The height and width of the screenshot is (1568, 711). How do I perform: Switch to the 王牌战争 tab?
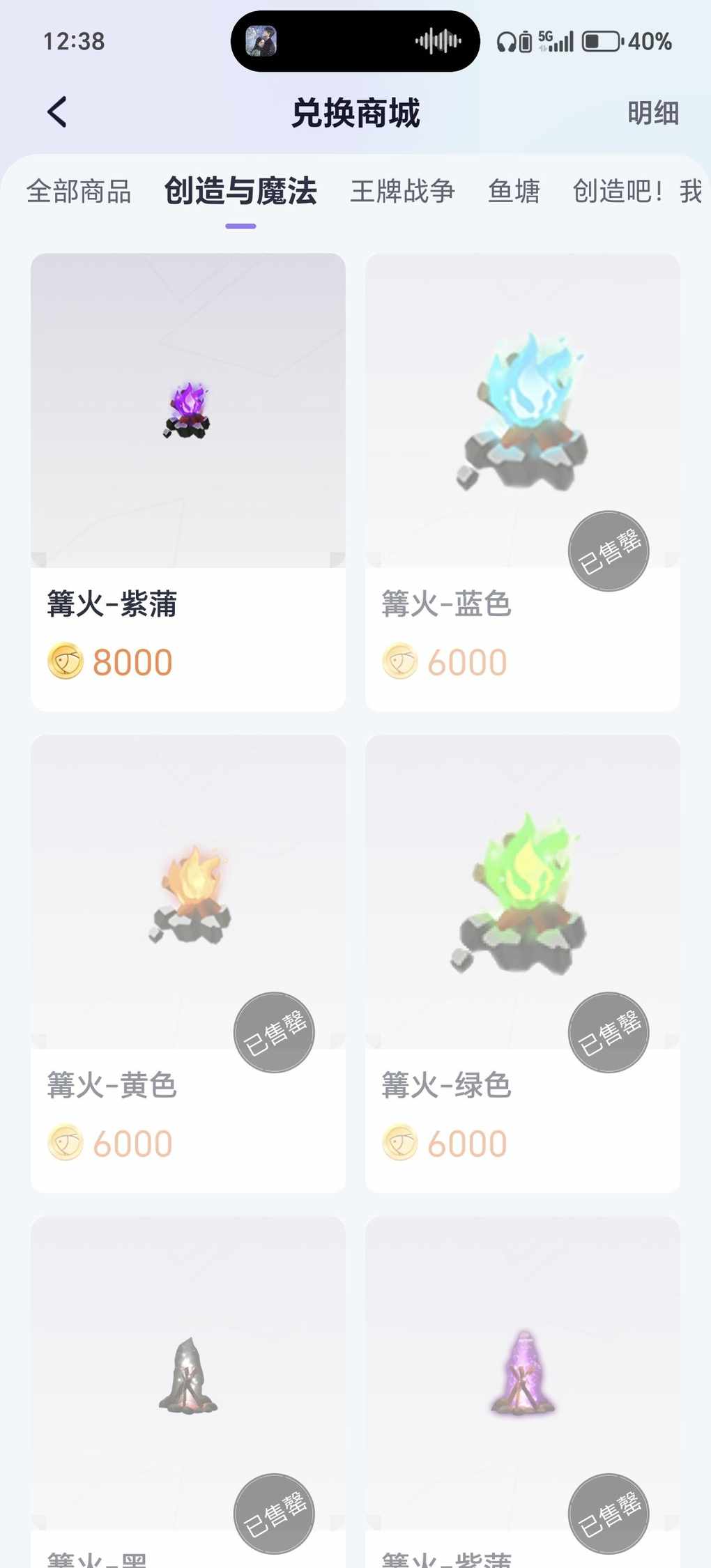click(x=402, y=192)
